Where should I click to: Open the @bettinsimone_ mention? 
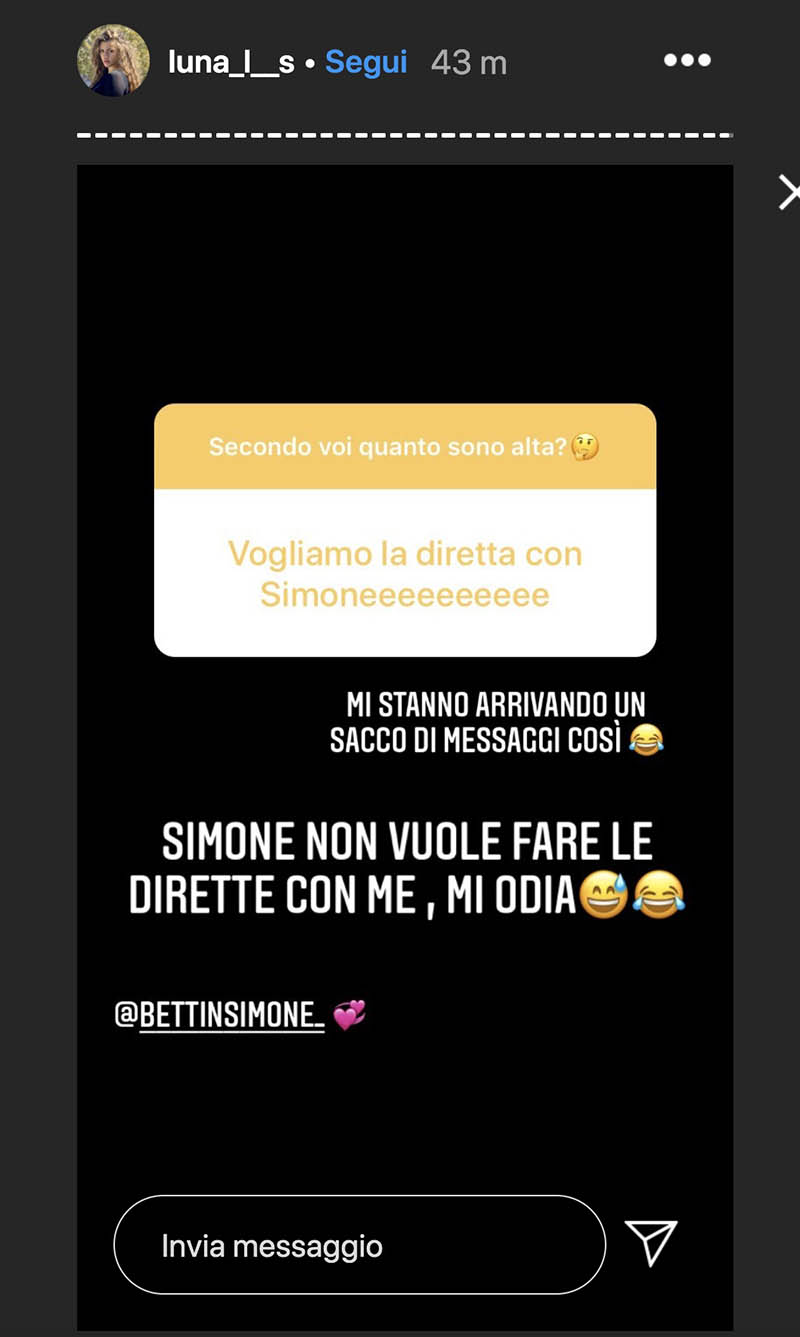pyautogui.click(x=222, y=1016)
